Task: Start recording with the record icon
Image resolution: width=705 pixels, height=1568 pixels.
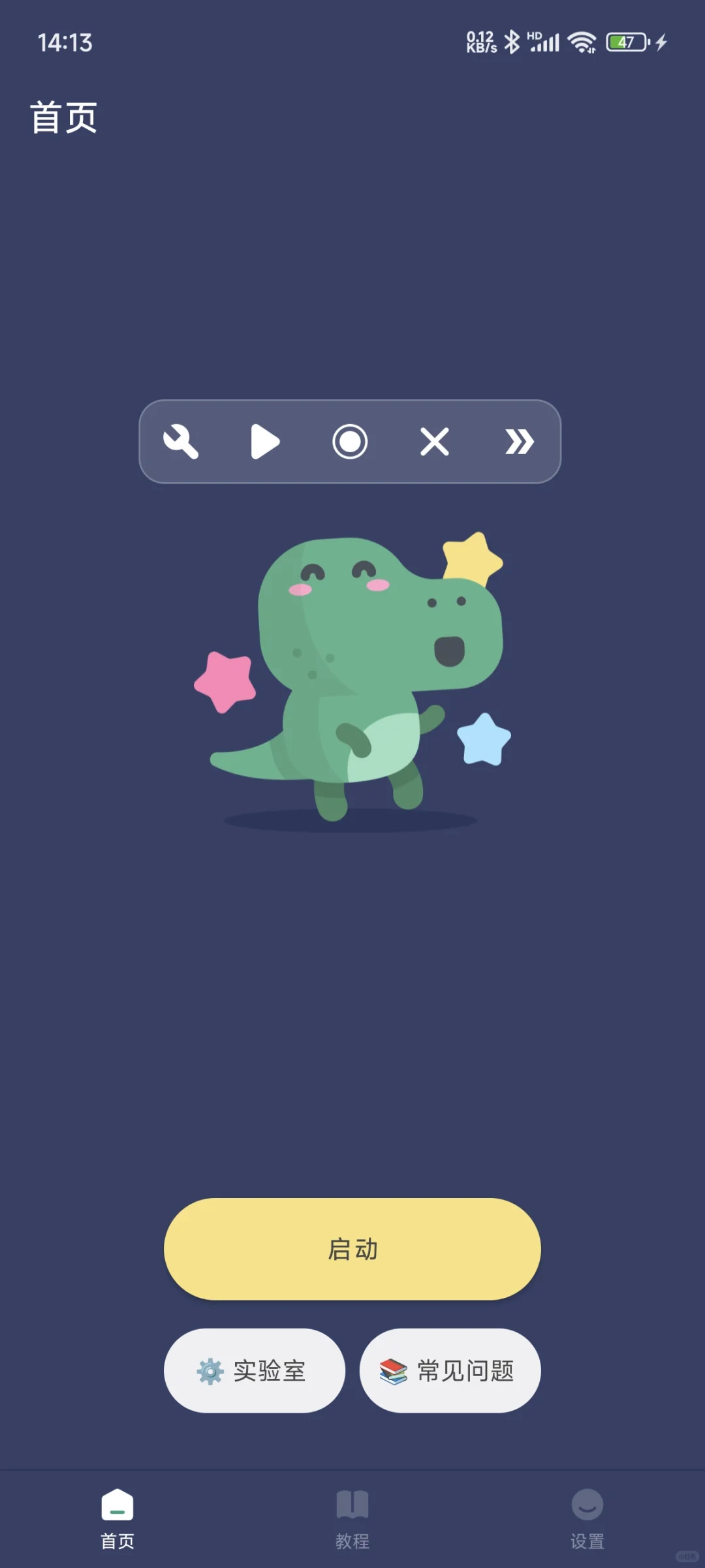Action: tap(350, 442)
